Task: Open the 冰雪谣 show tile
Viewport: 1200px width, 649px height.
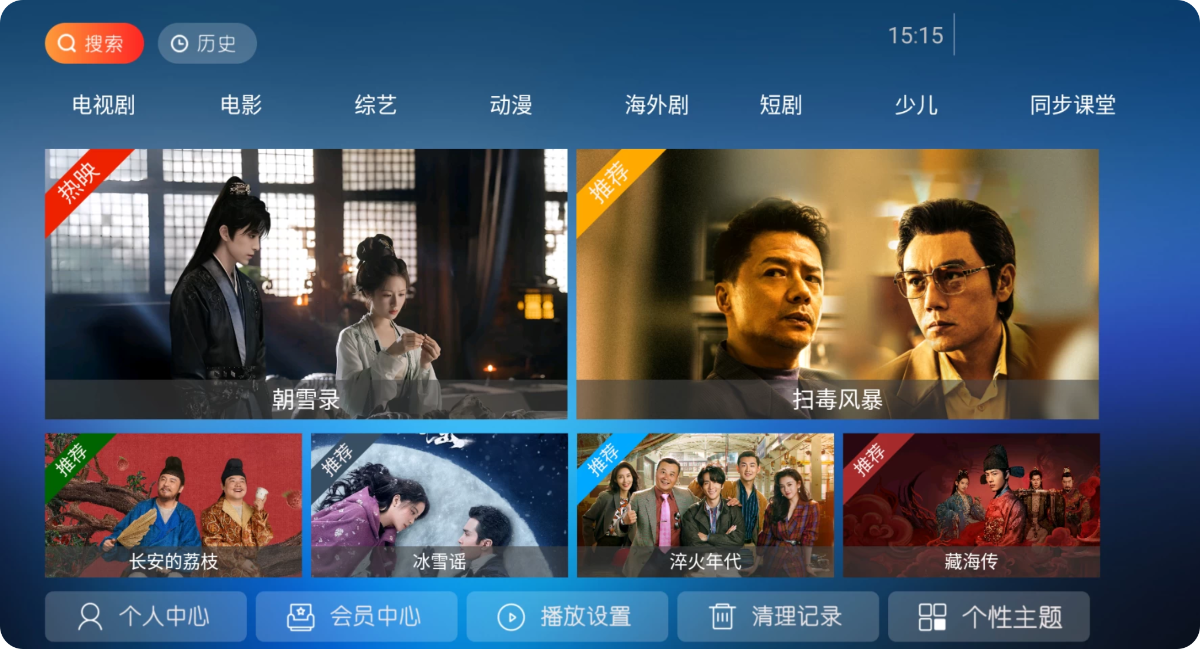Action: tap(439, 505)
